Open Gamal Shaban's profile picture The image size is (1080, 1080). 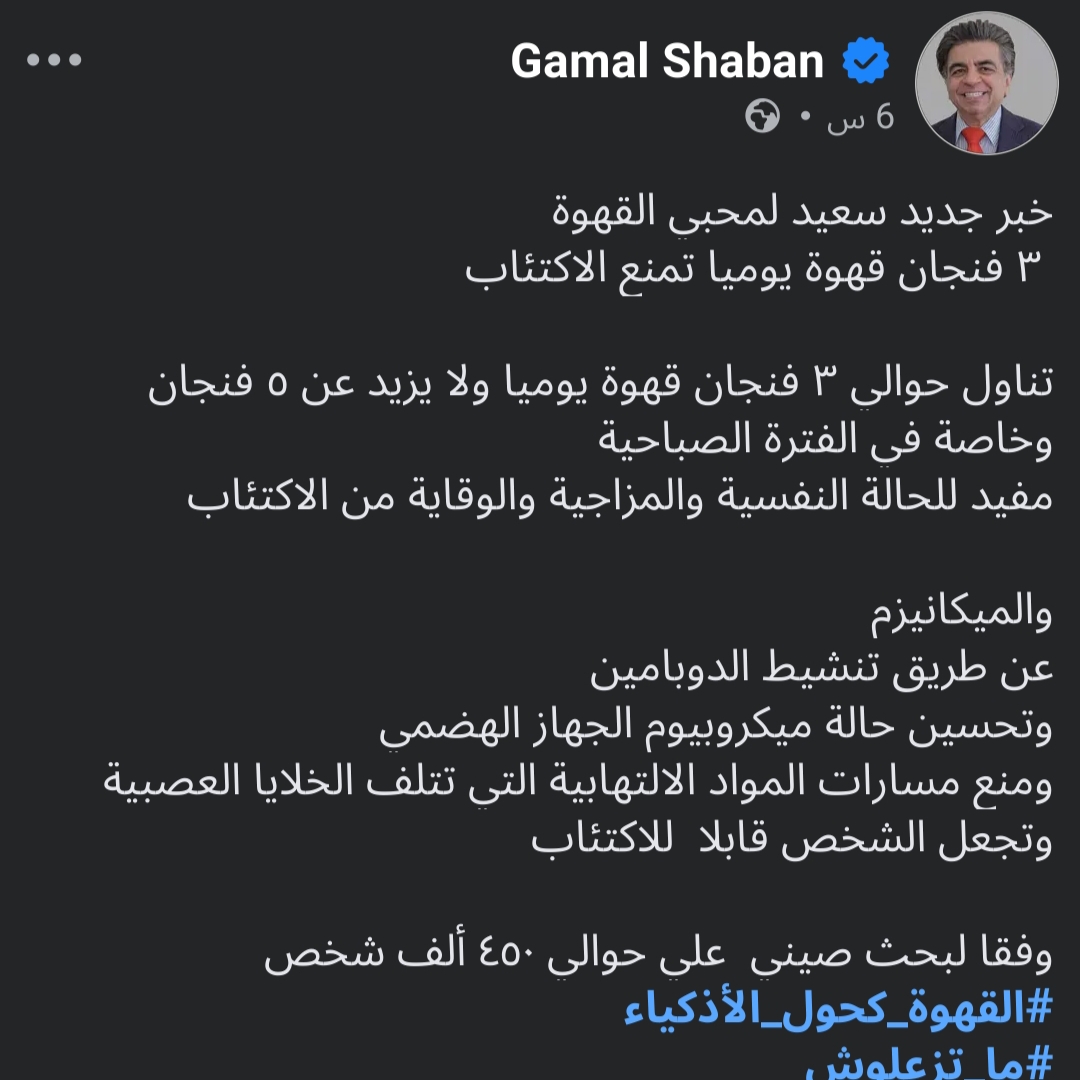click(986, 84)
